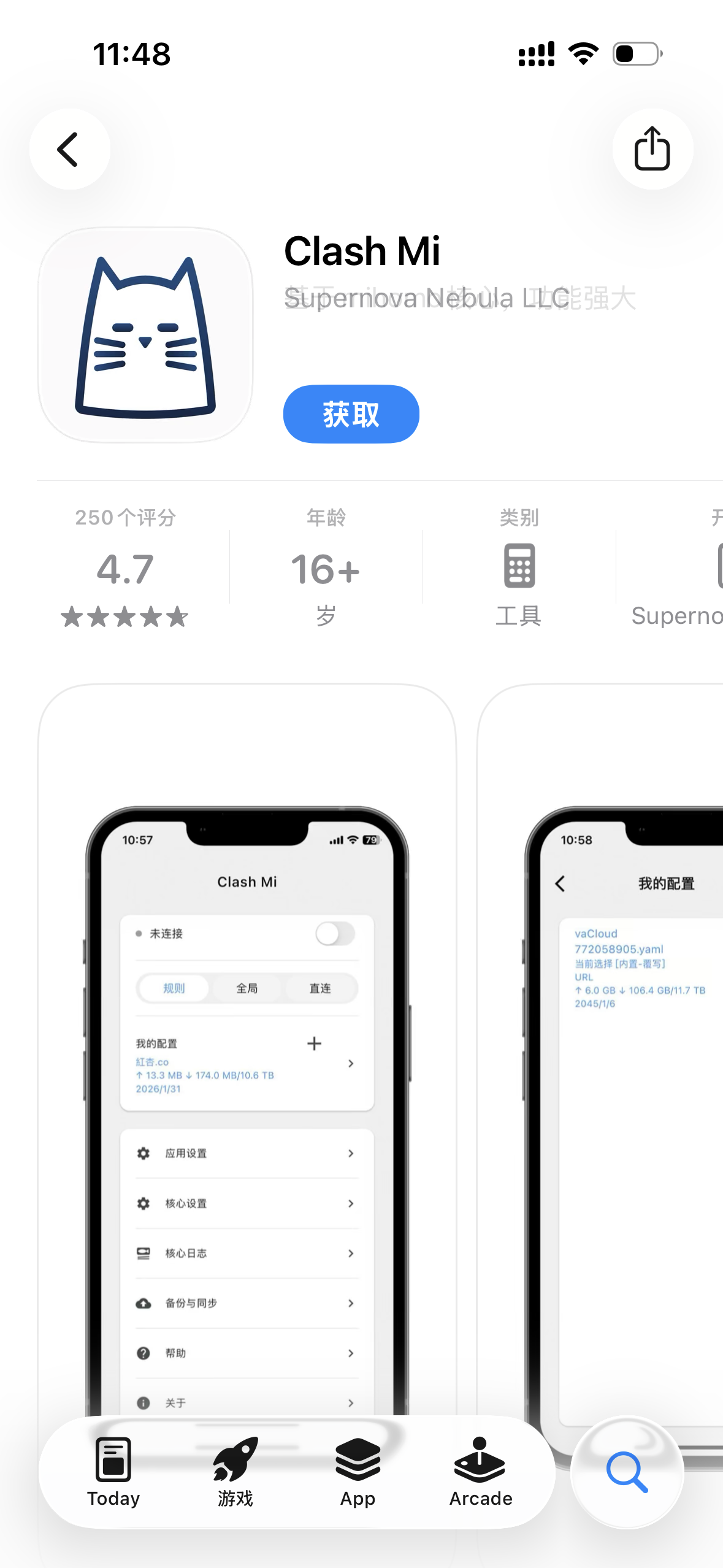Screen dimensions: 723x1568
Task: Switch to the App tab
Action: (x=358, y=1472)
